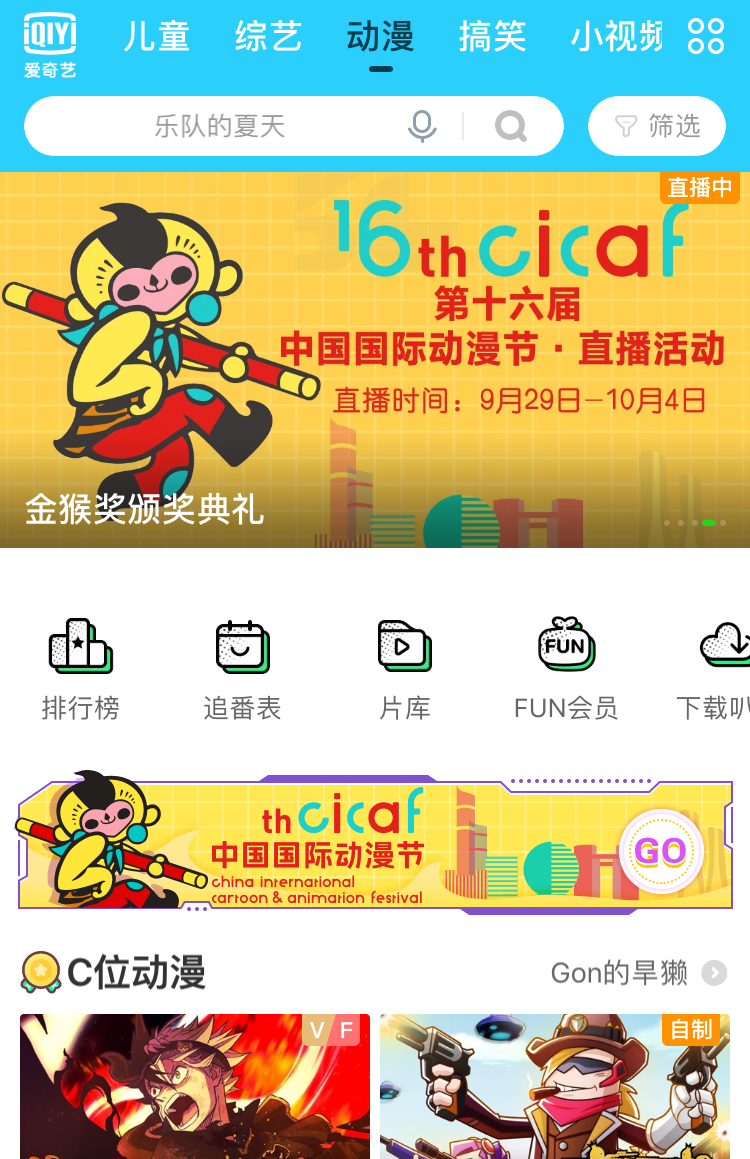Open the 金猴奖颁奖典礼 live banner
Viewport: 750px width, 1159px height.
[x=375, y=360]
